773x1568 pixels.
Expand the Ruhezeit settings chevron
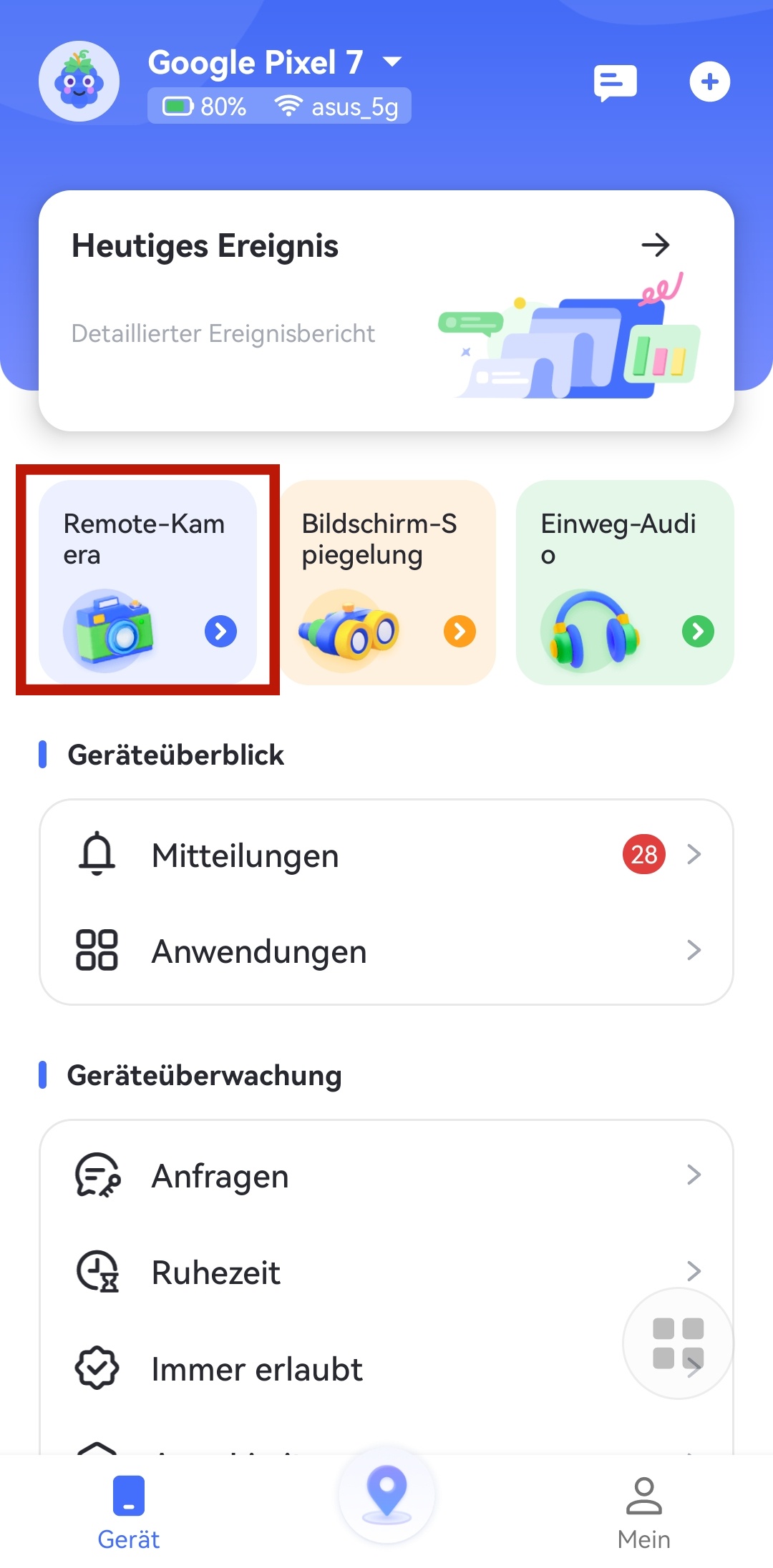[693, 1270]
